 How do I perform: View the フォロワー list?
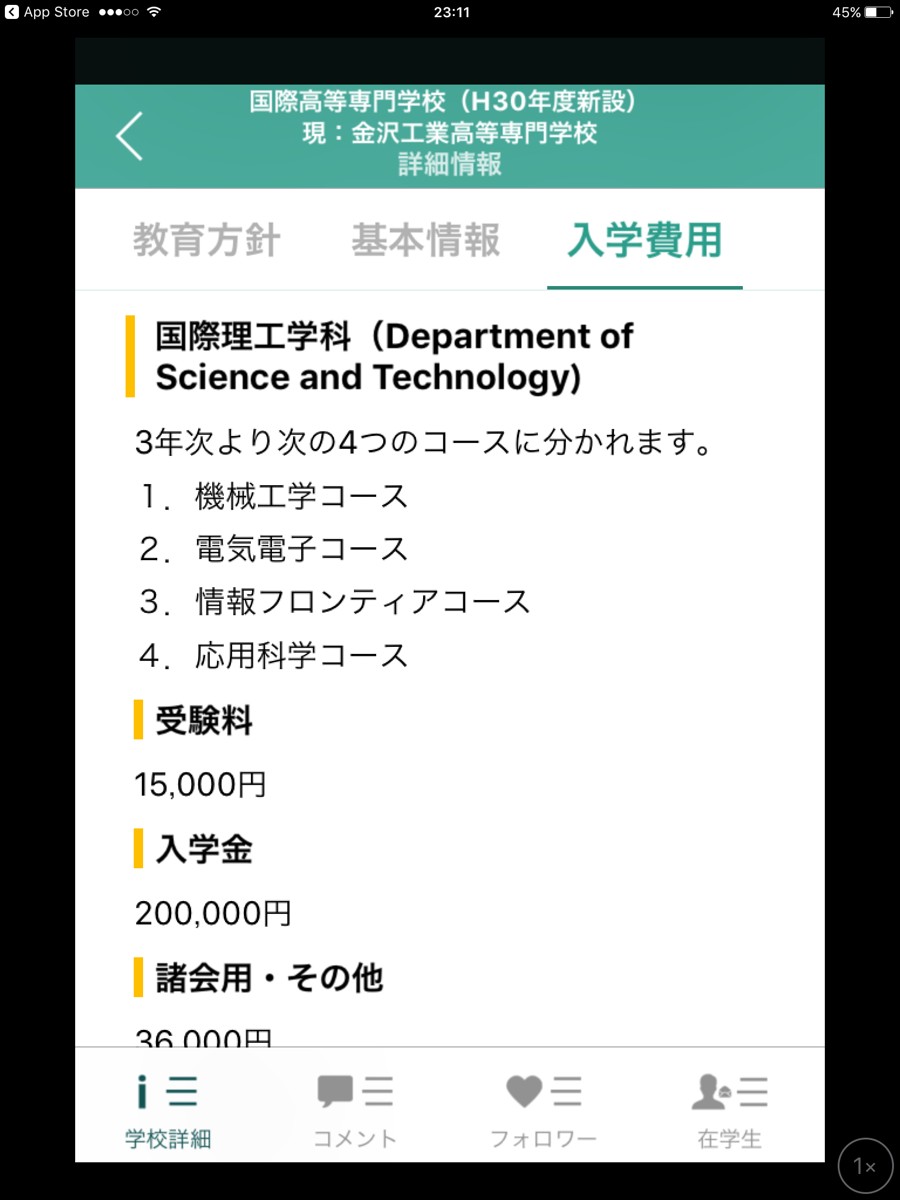(x=543, y=1109)
